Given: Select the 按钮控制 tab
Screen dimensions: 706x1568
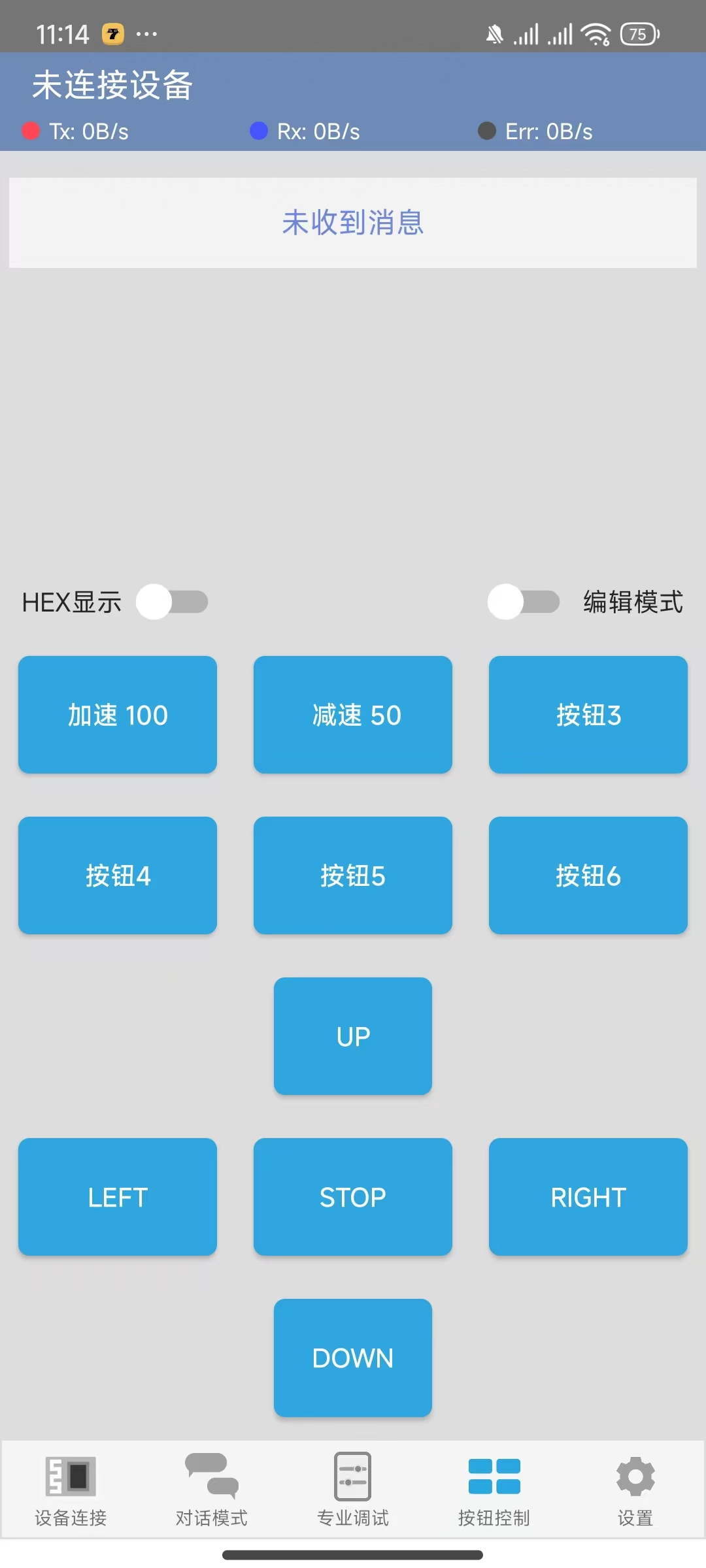Looking at the screenshot, I should (494, 1490).
